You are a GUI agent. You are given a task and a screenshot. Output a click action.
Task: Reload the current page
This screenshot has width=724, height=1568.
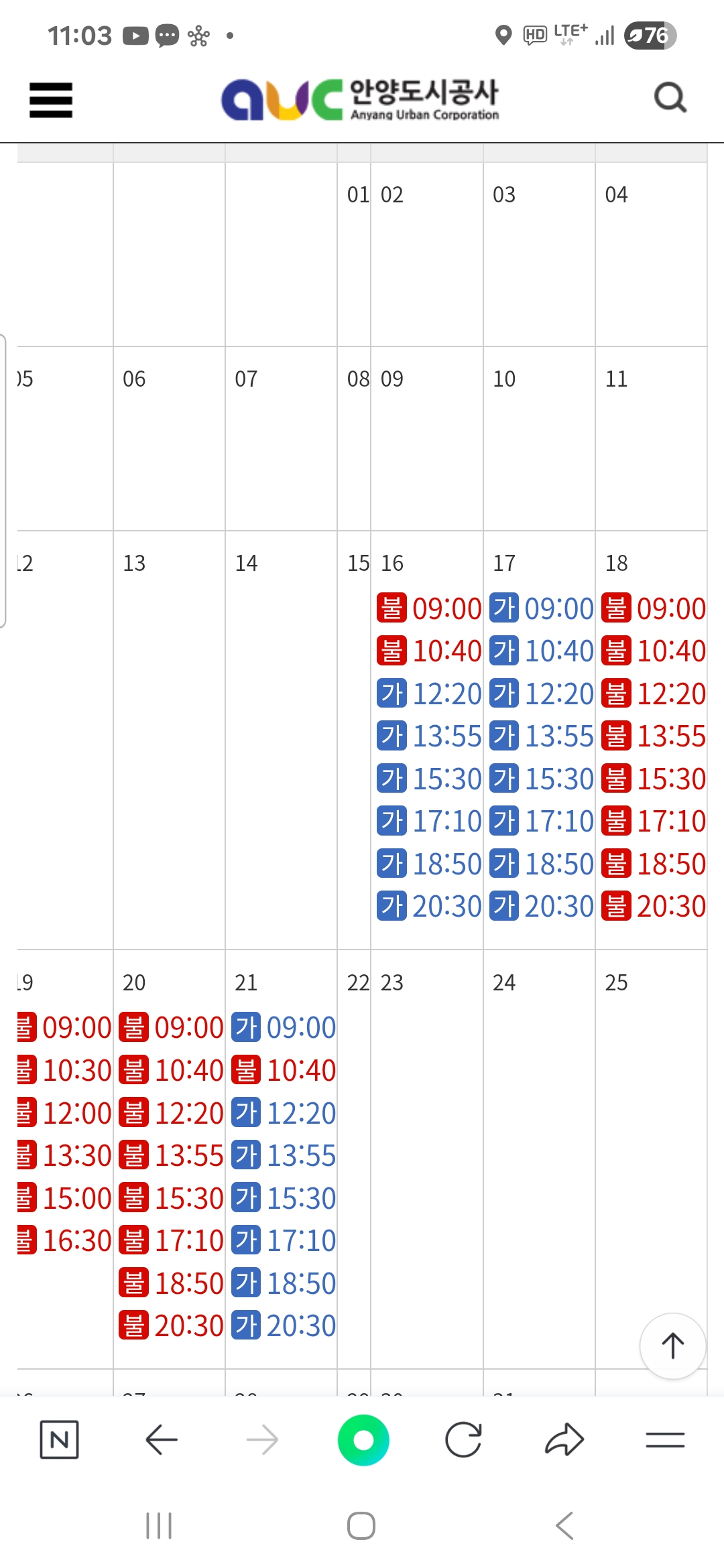pos(463,1439)
